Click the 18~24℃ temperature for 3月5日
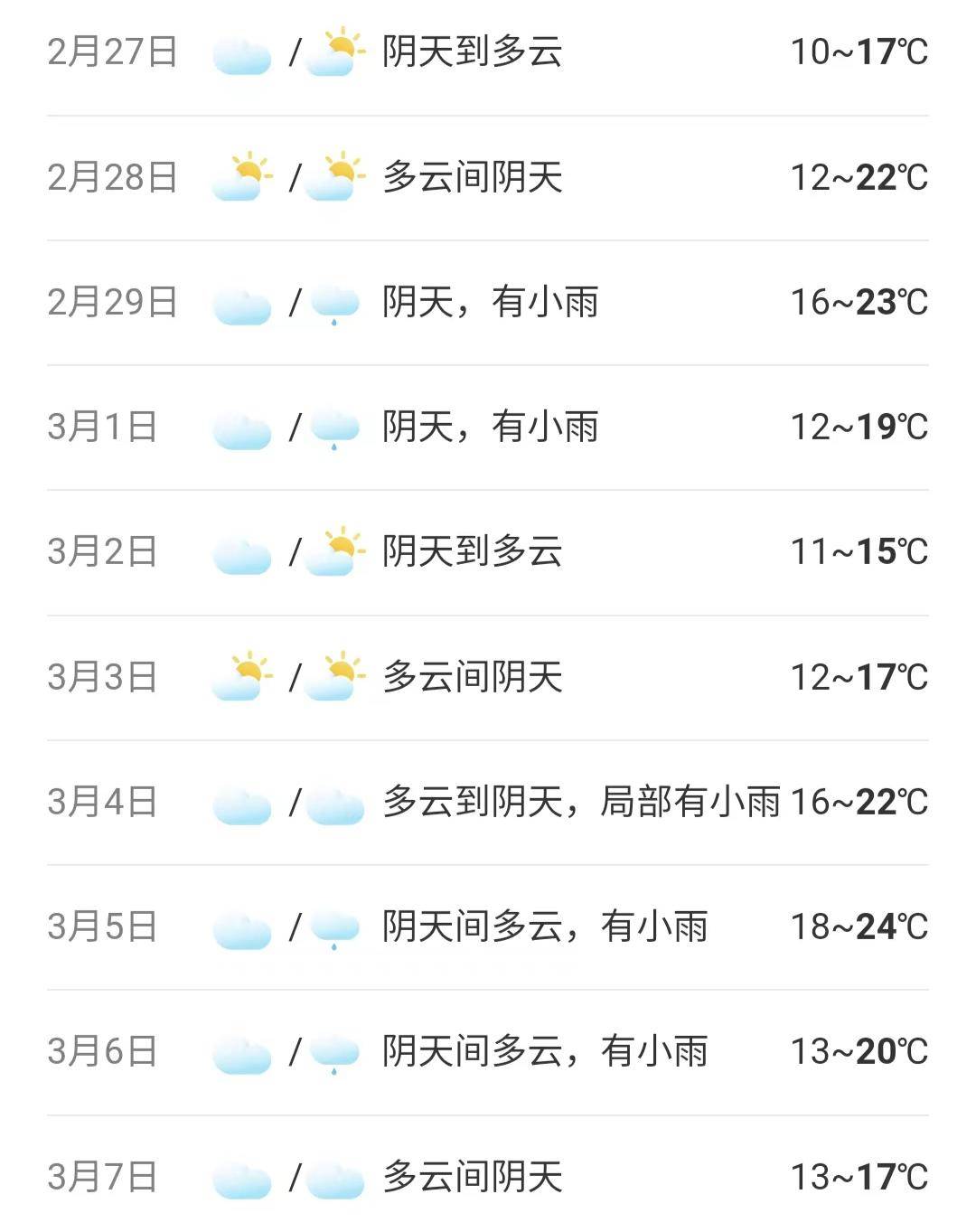The height and width of the screenshot is (1232, 976). click(859, 924)
